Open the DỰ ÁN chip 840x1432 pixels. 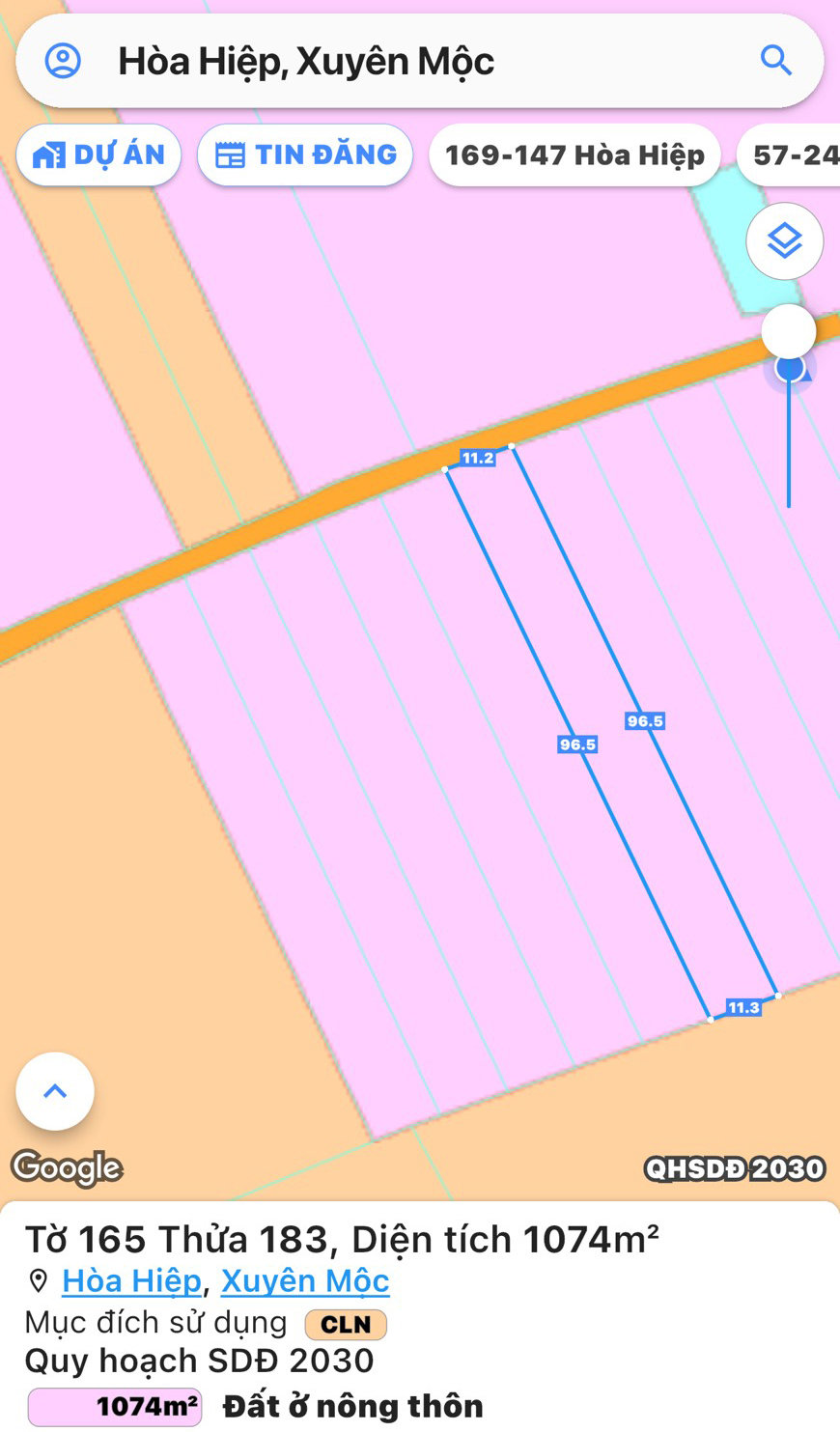tap(98, 154)
